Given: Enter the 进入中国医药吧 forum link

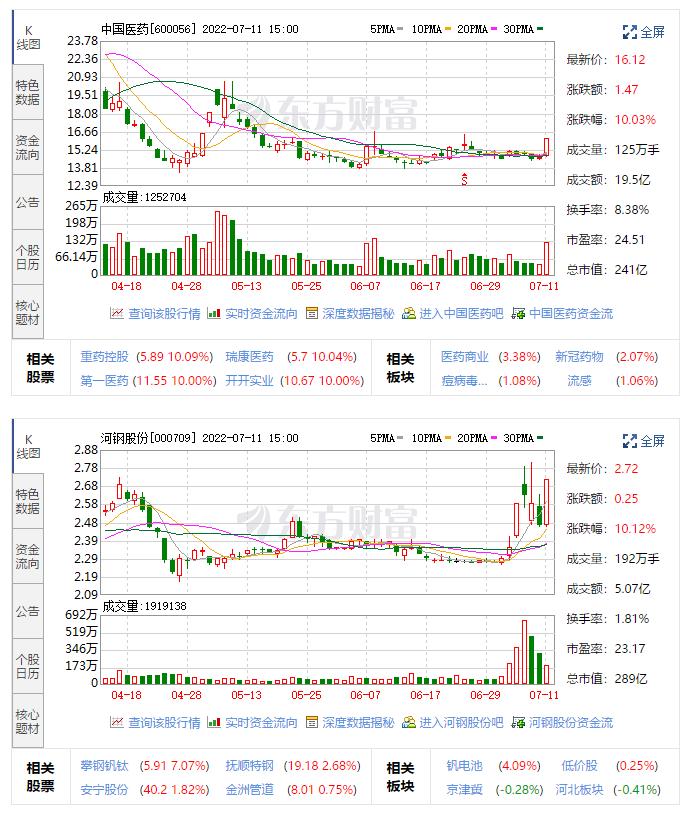Looking at the screenshot, I should (x=453, y=314).
